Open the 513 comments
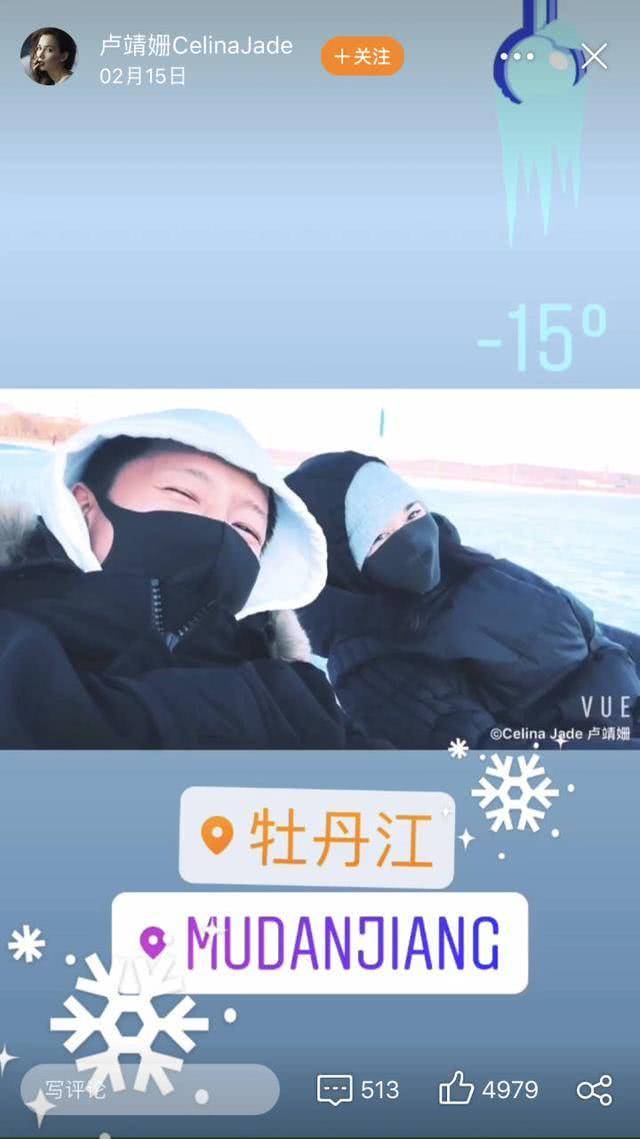The height and width of the screenshot is (1139, 640). tap(358, 1090)
